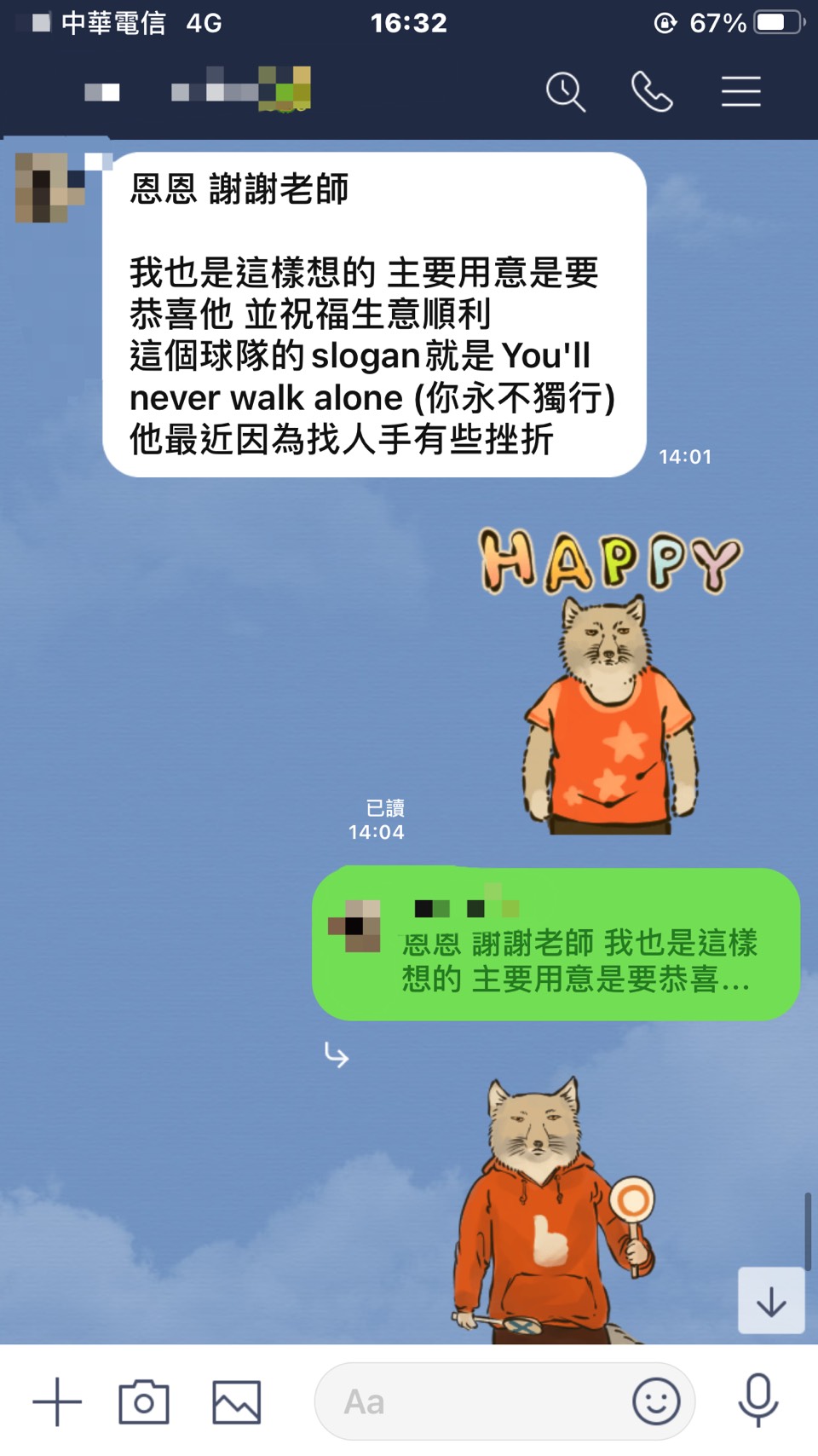Tap the fox sticker in orange hoodie

pyautogui.click(x=554, y=1210)
